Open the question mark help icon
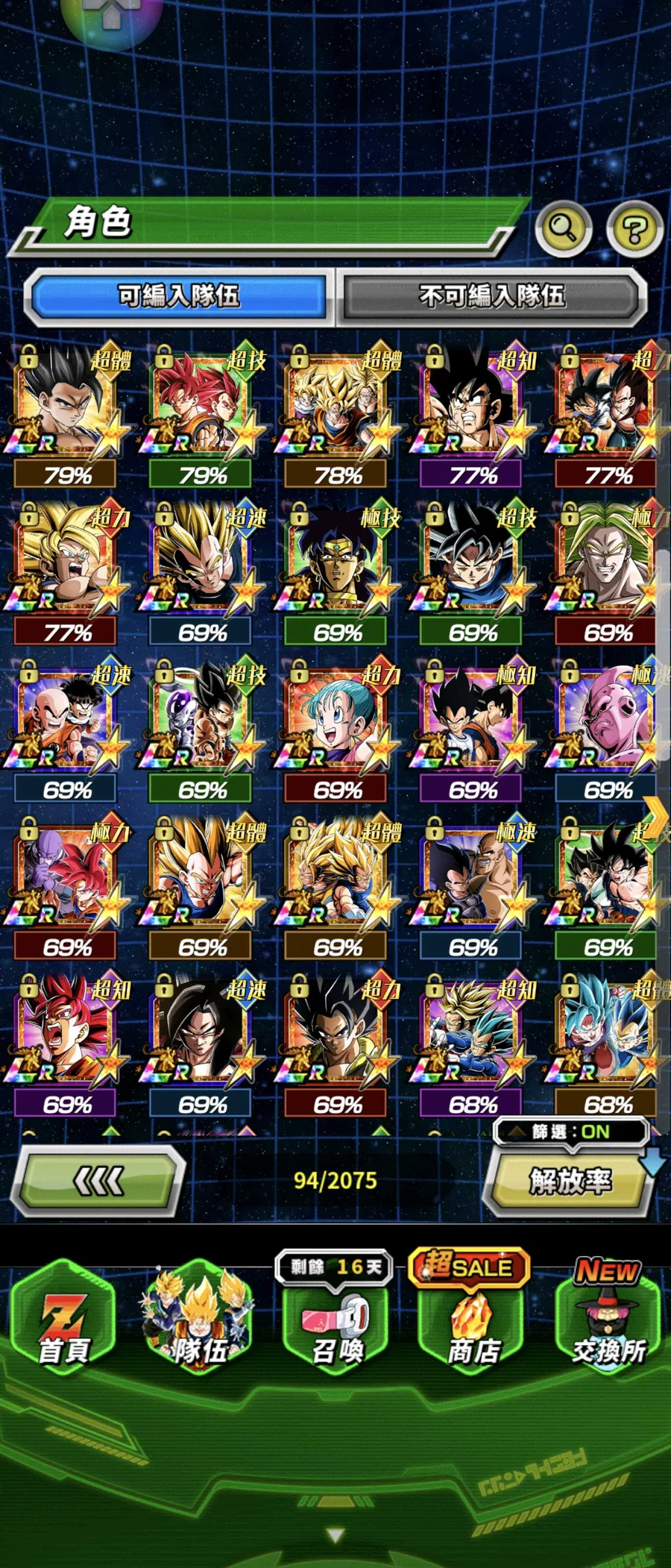The height and width of the screenshot is (1568, 671). tap(634, 229)
